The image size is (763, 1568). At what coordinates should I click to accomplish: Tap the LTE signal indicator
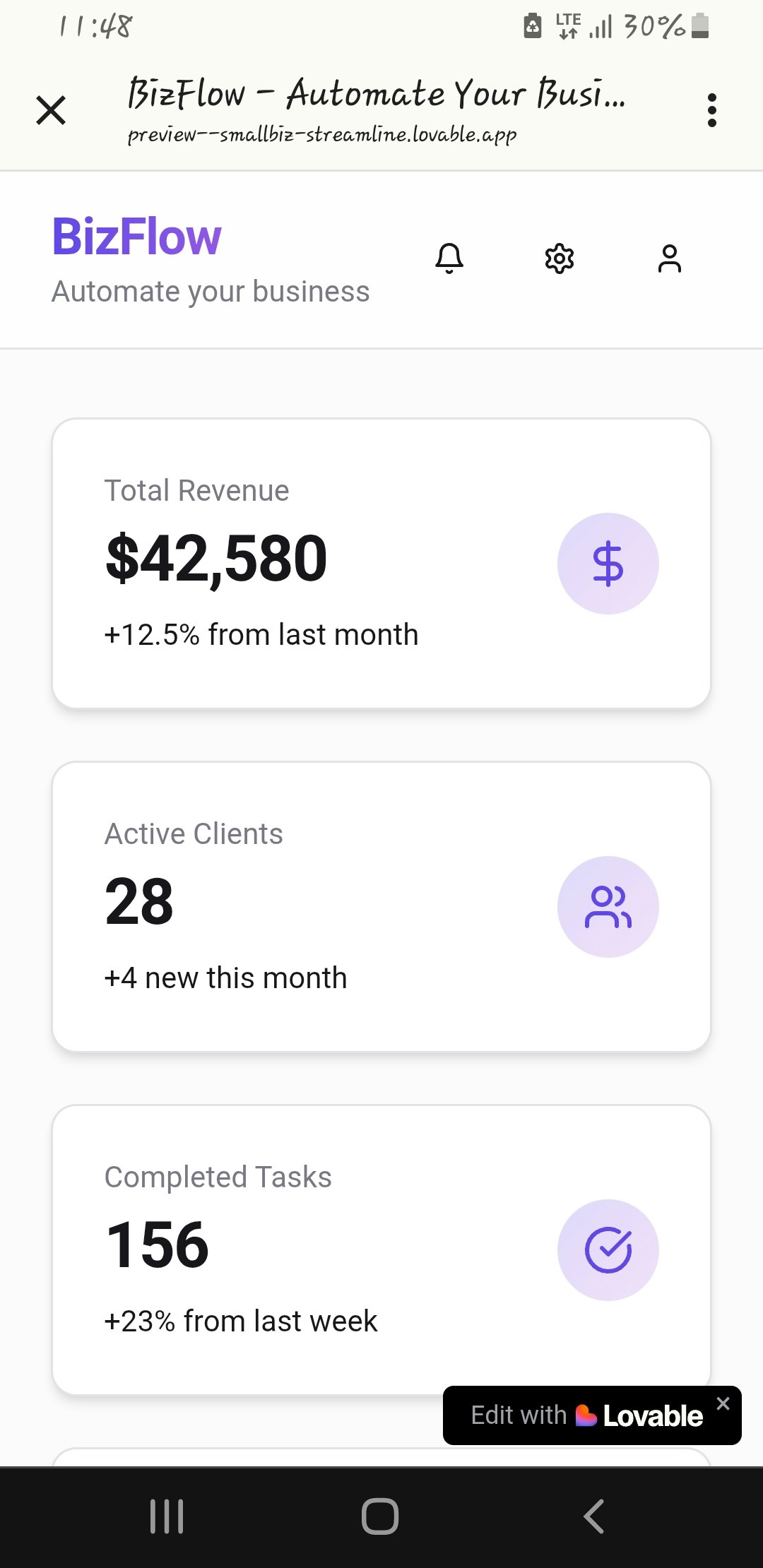[x=569, y=27]
